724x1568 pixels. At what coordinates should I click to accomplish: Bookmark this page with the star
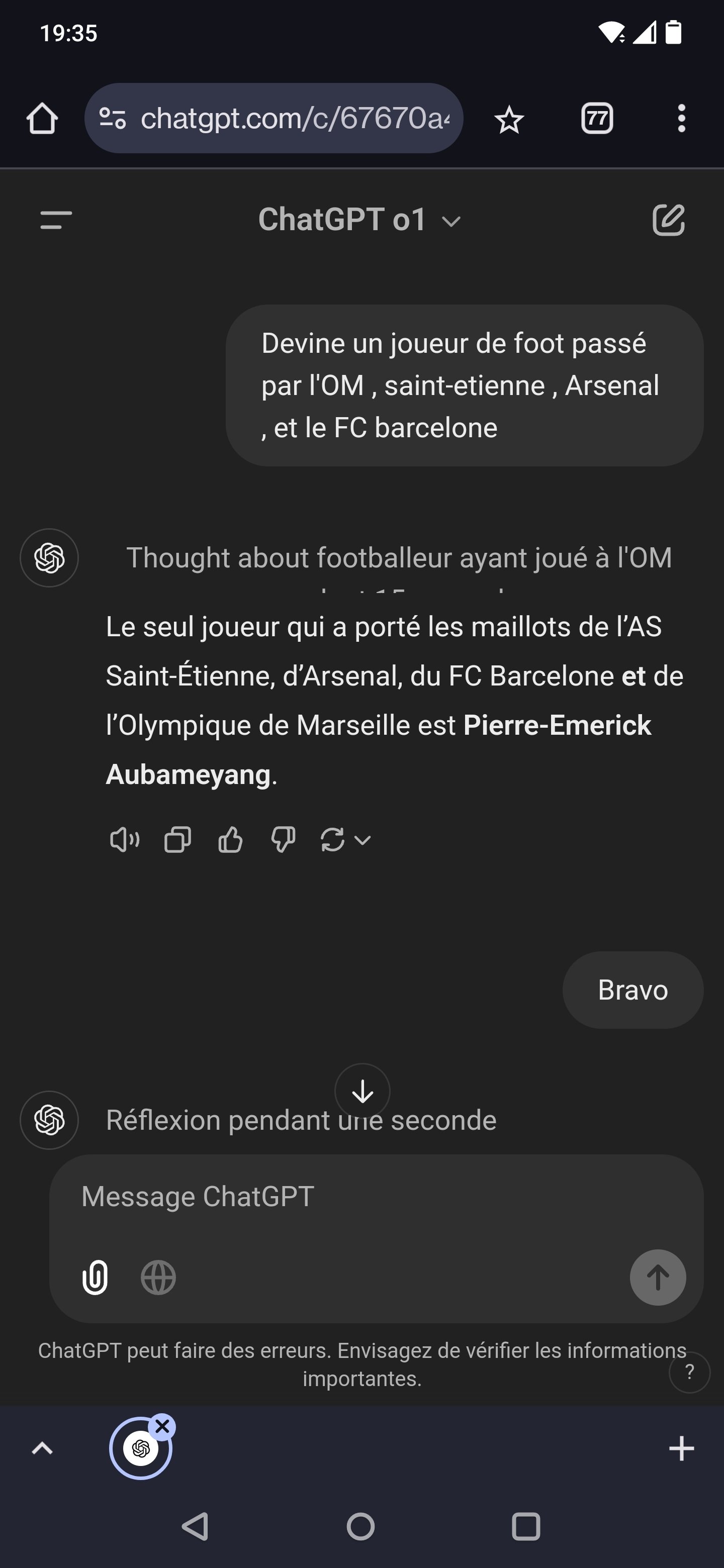click(x=509, y=119)
